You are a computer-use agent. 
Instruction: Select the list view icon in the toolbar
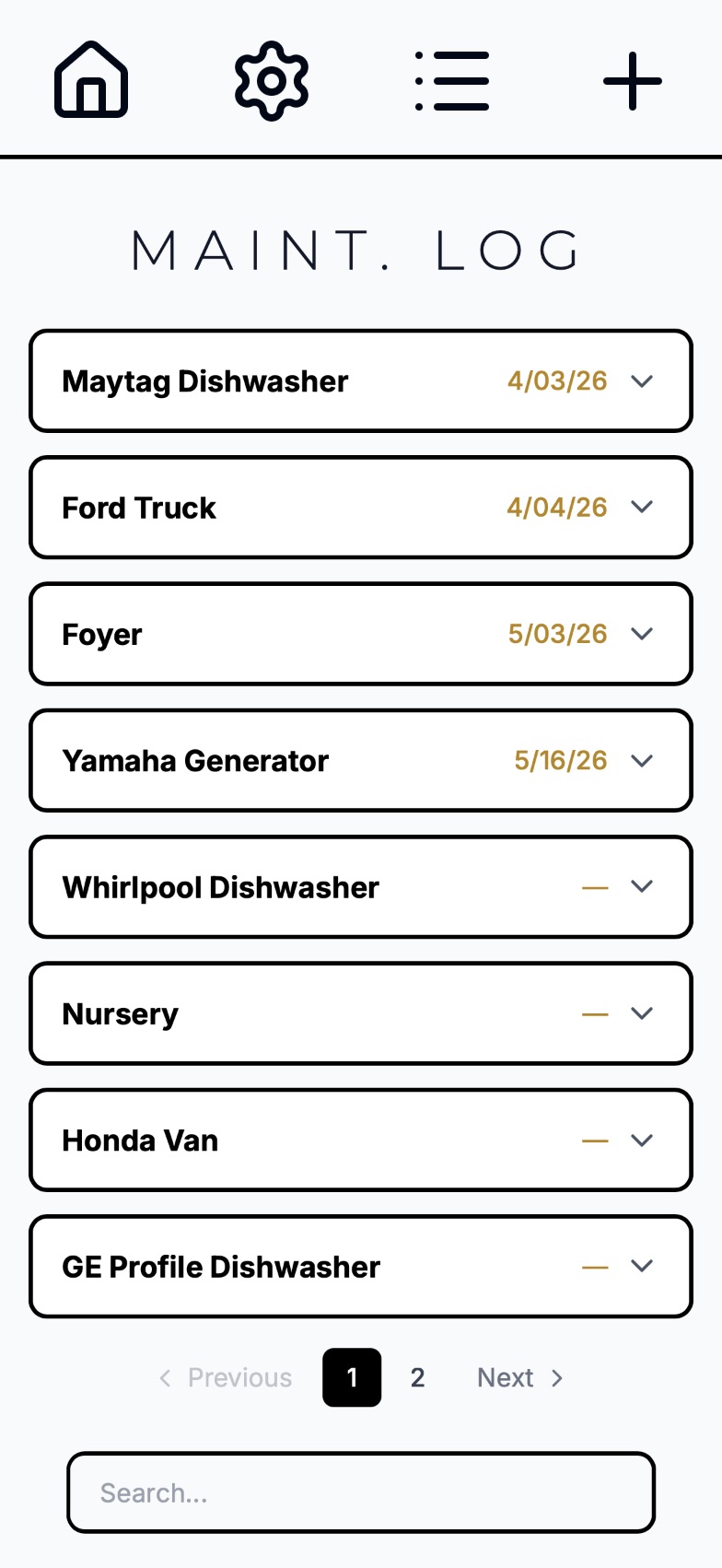450,80
